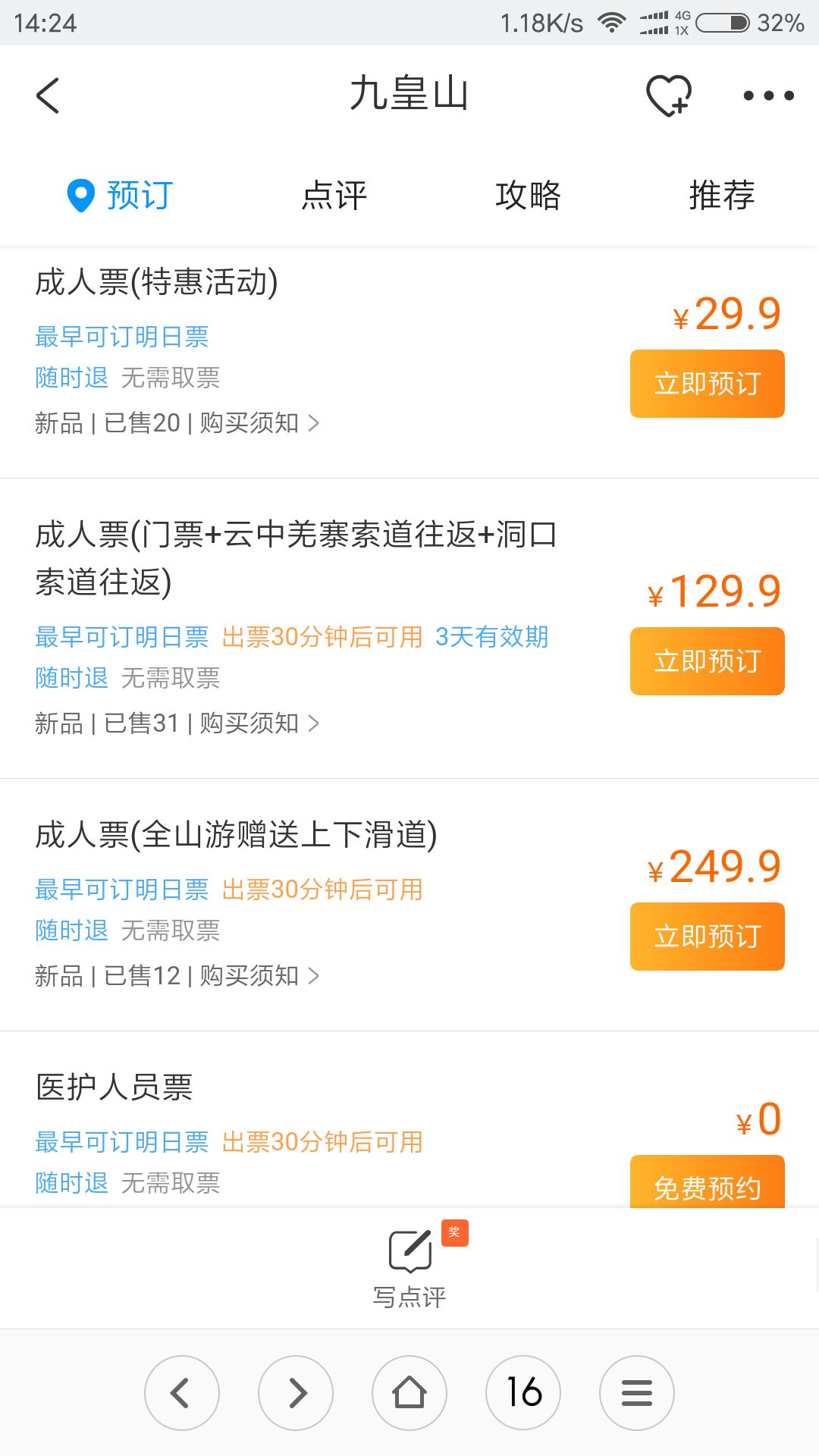This screenshot has width=819, height=1456.
Task: Go back from the 九皇山 page
Action: [x=48, y=96]
